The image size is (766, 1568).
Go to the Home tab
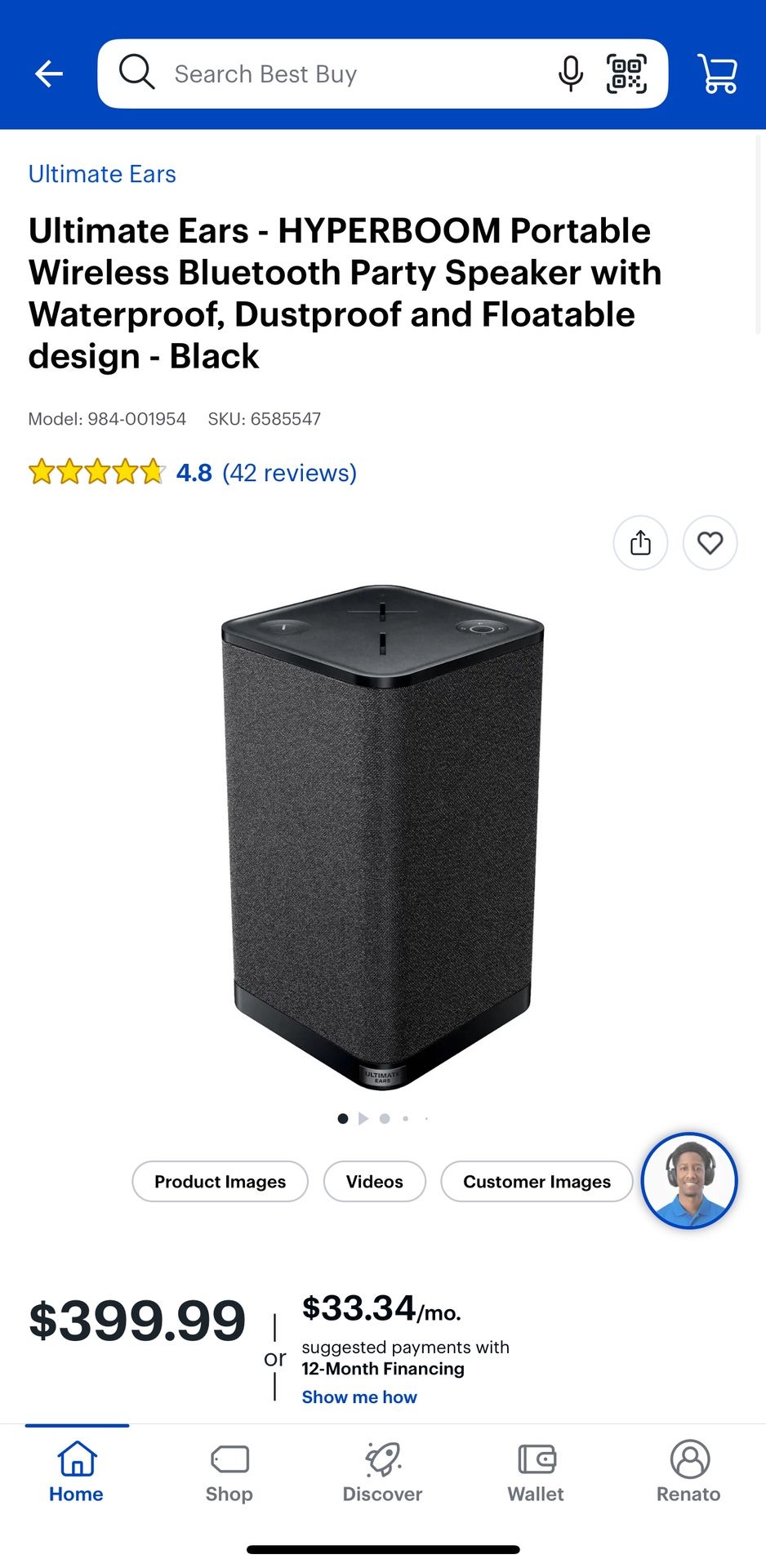click(77, 1472)
